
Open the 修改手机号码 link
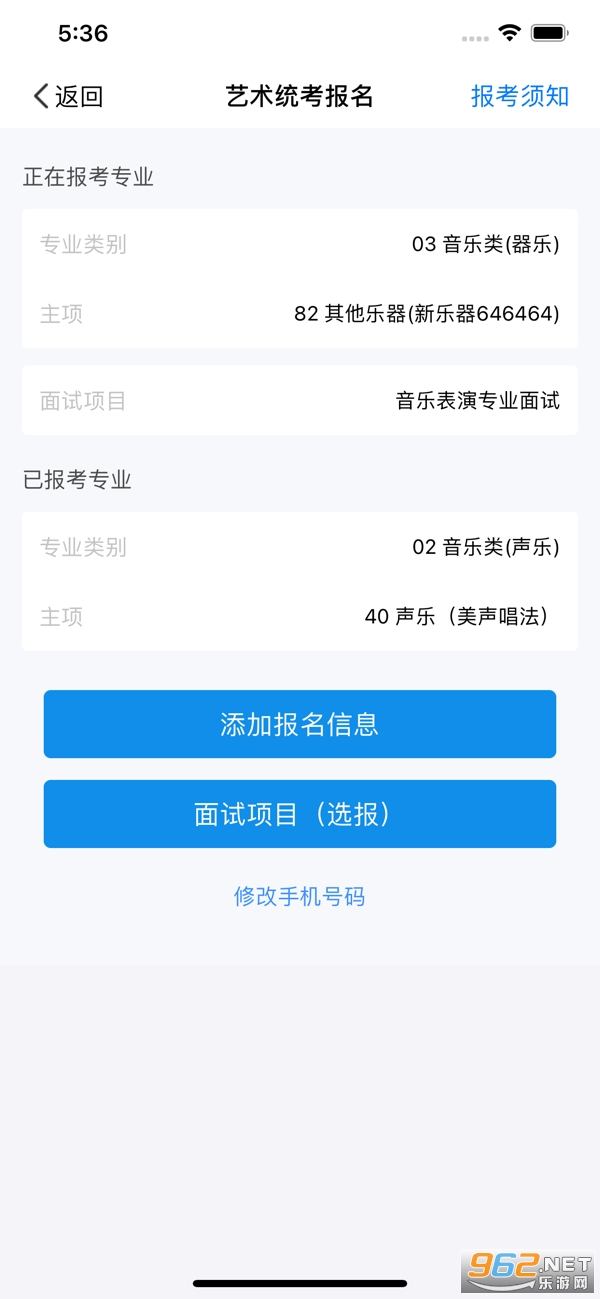pos(300,896)
